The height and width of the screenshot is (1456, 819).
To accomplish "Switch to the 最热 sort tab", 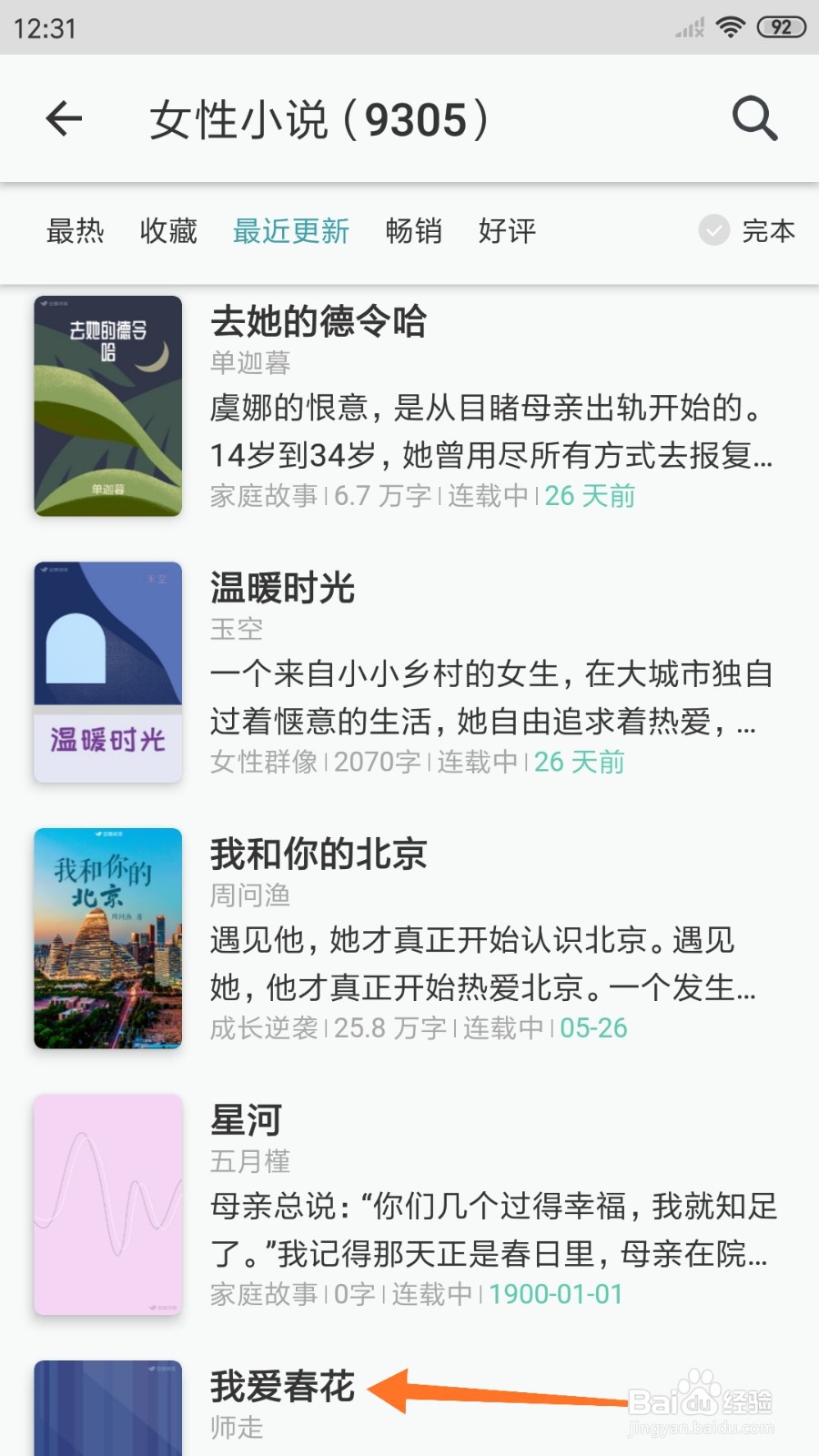I will coord(76,231).
